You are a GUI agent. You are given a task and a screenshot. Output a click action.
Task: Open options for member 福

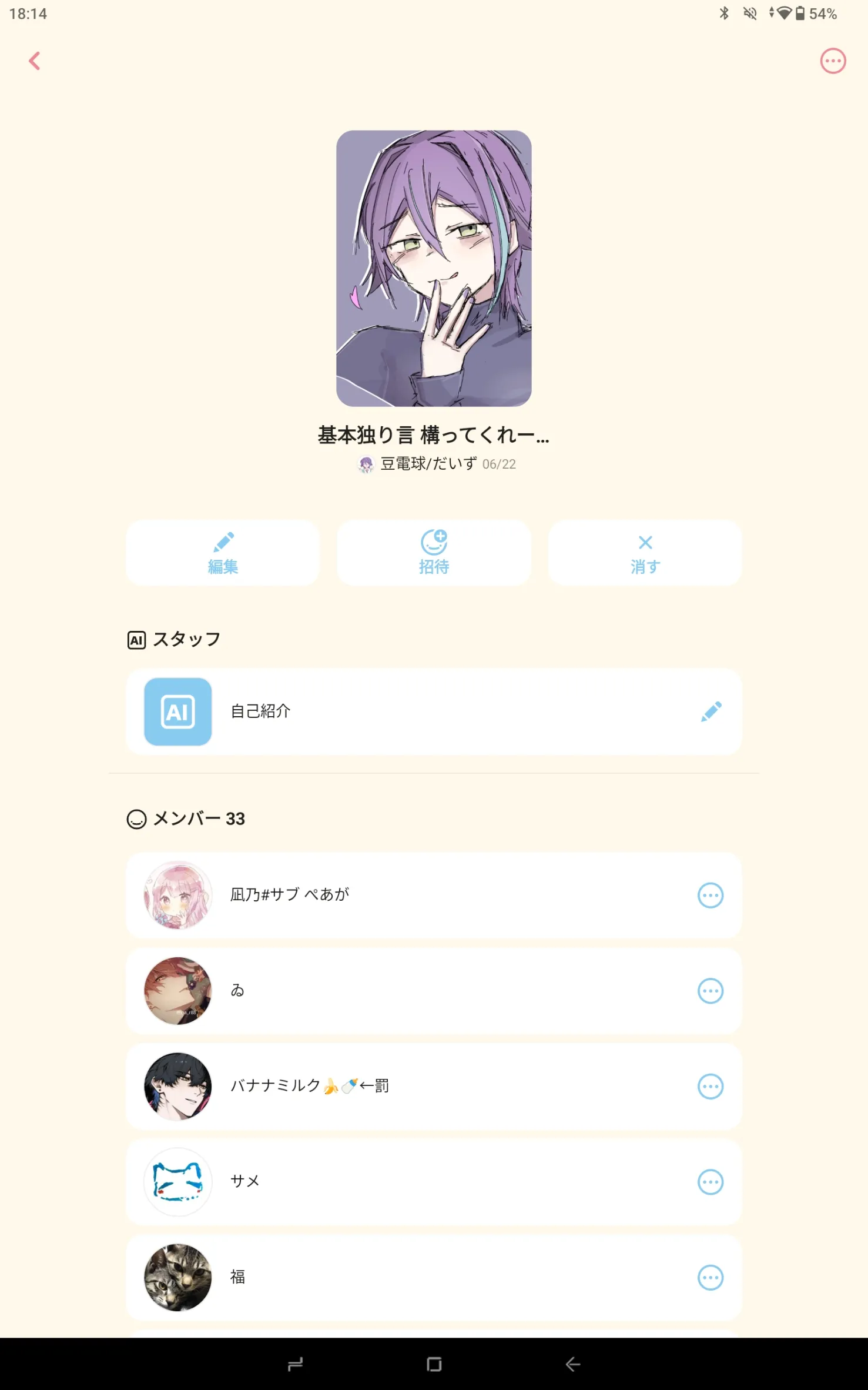pos(711,1278)
